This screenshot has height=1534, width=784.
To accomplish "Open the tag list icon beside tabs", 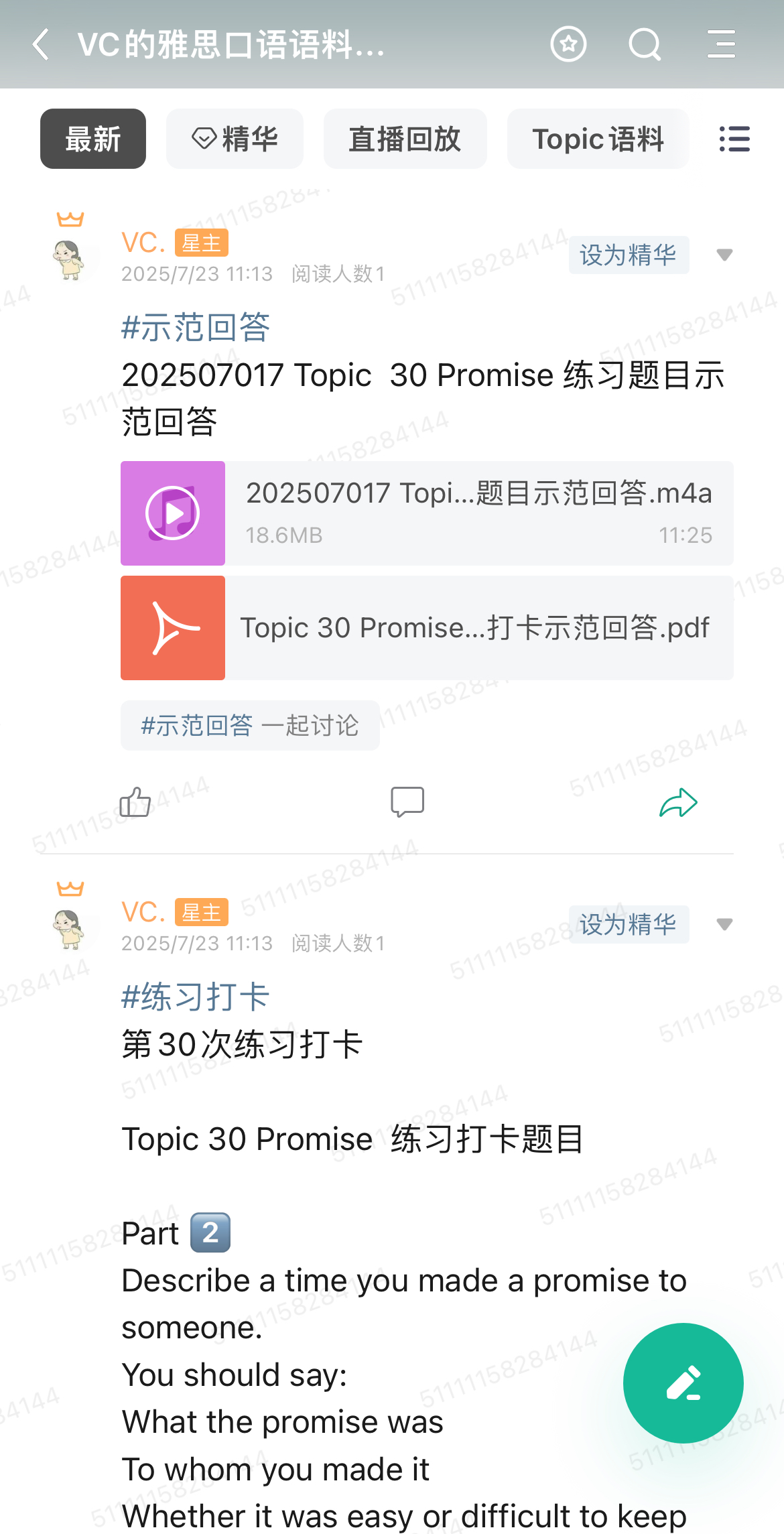I will click(x=734, y=139).
